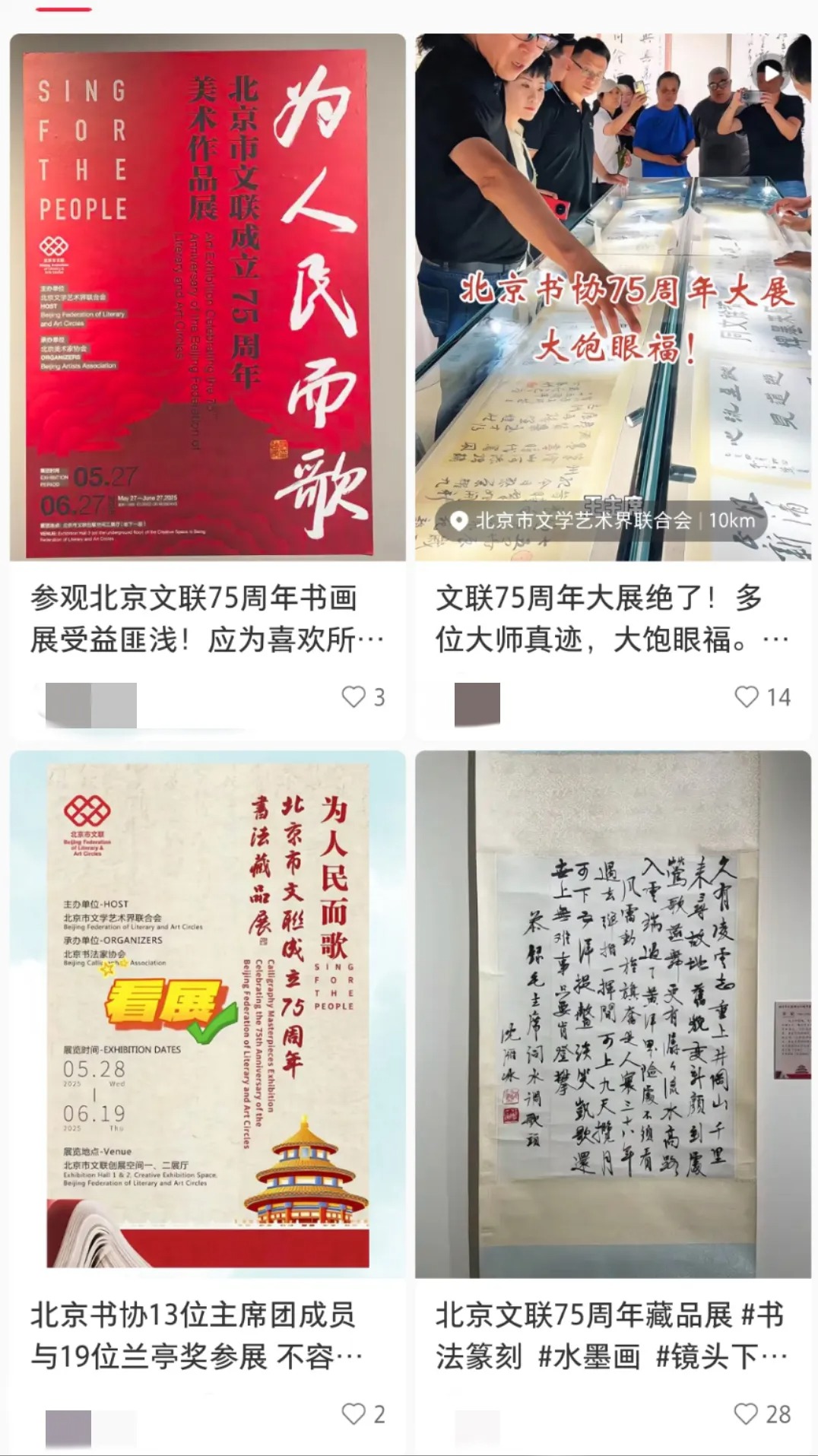Like the post 参观北京文联75周年书画展受益匪浅
Screen dimensions: 818x1456
coord(354,697)
